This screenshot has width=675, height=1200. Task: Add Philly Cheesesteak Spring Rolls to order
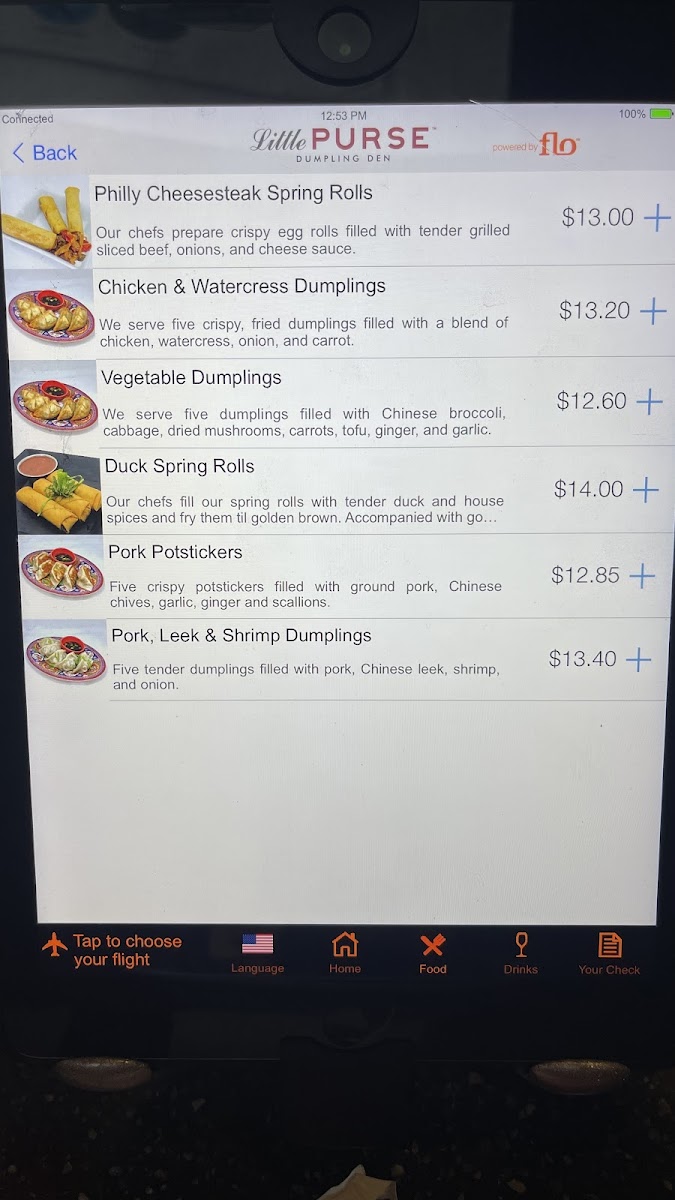pos(657,217)
